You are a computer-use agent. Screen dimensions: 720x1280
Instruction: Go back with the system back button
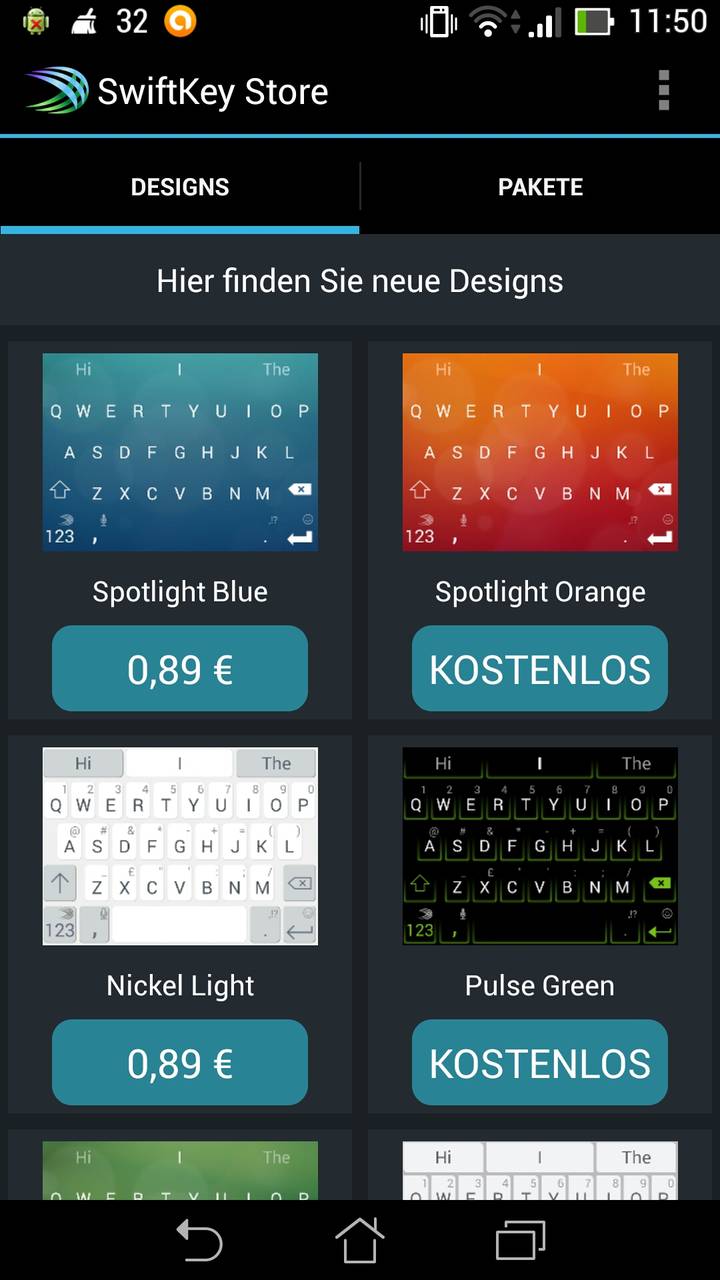[x=200, y=1241]
